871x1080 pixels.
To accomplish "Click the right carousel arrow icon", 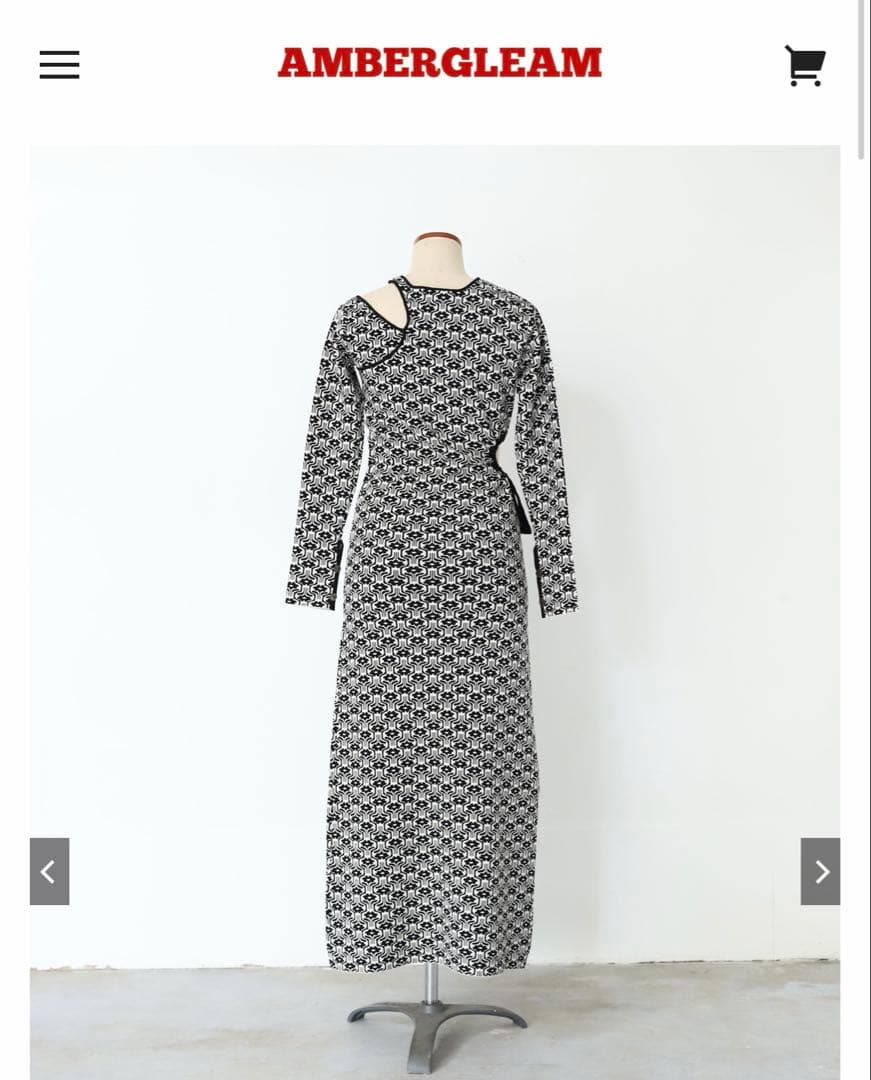I will (820, 871).
